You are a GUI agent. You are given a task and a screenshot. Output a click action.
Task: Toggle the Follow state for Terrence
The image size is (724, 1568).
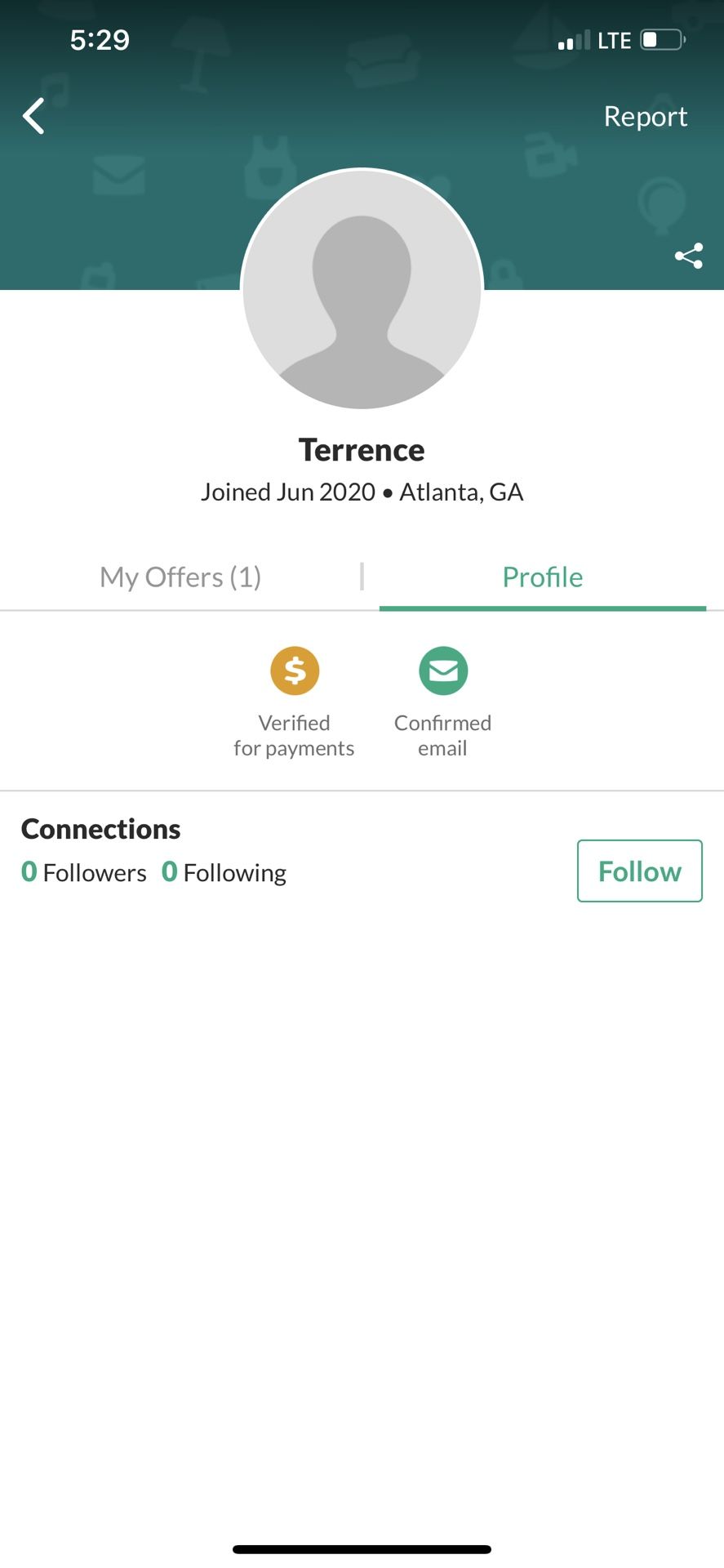pos(639,871)
